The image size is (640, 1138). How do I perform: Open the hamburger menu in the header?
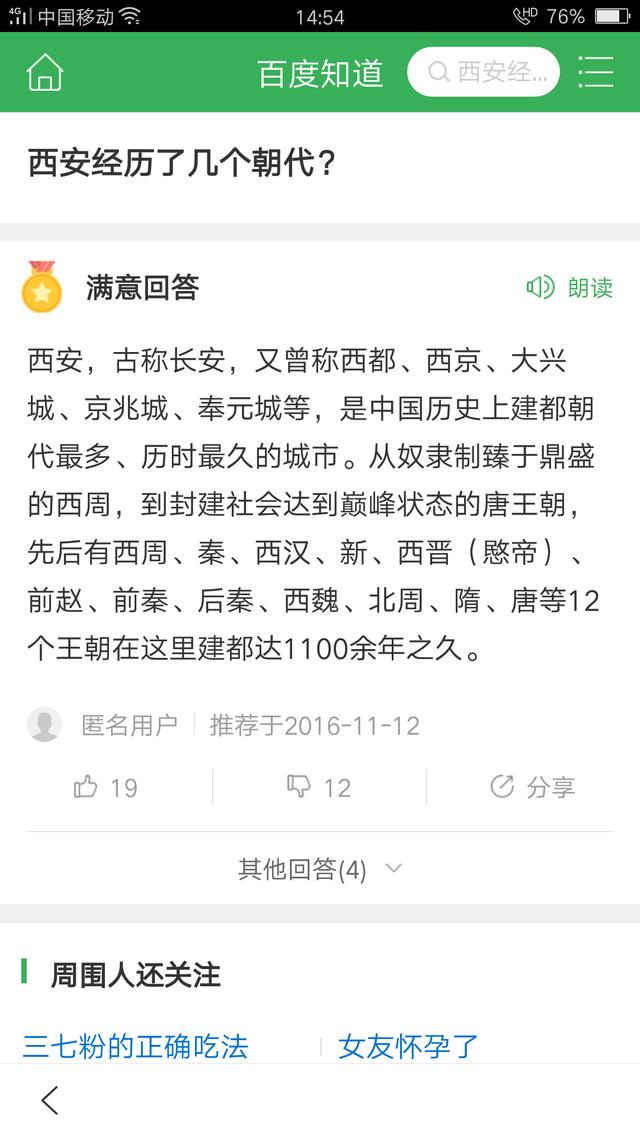click(x=595, y=72)
